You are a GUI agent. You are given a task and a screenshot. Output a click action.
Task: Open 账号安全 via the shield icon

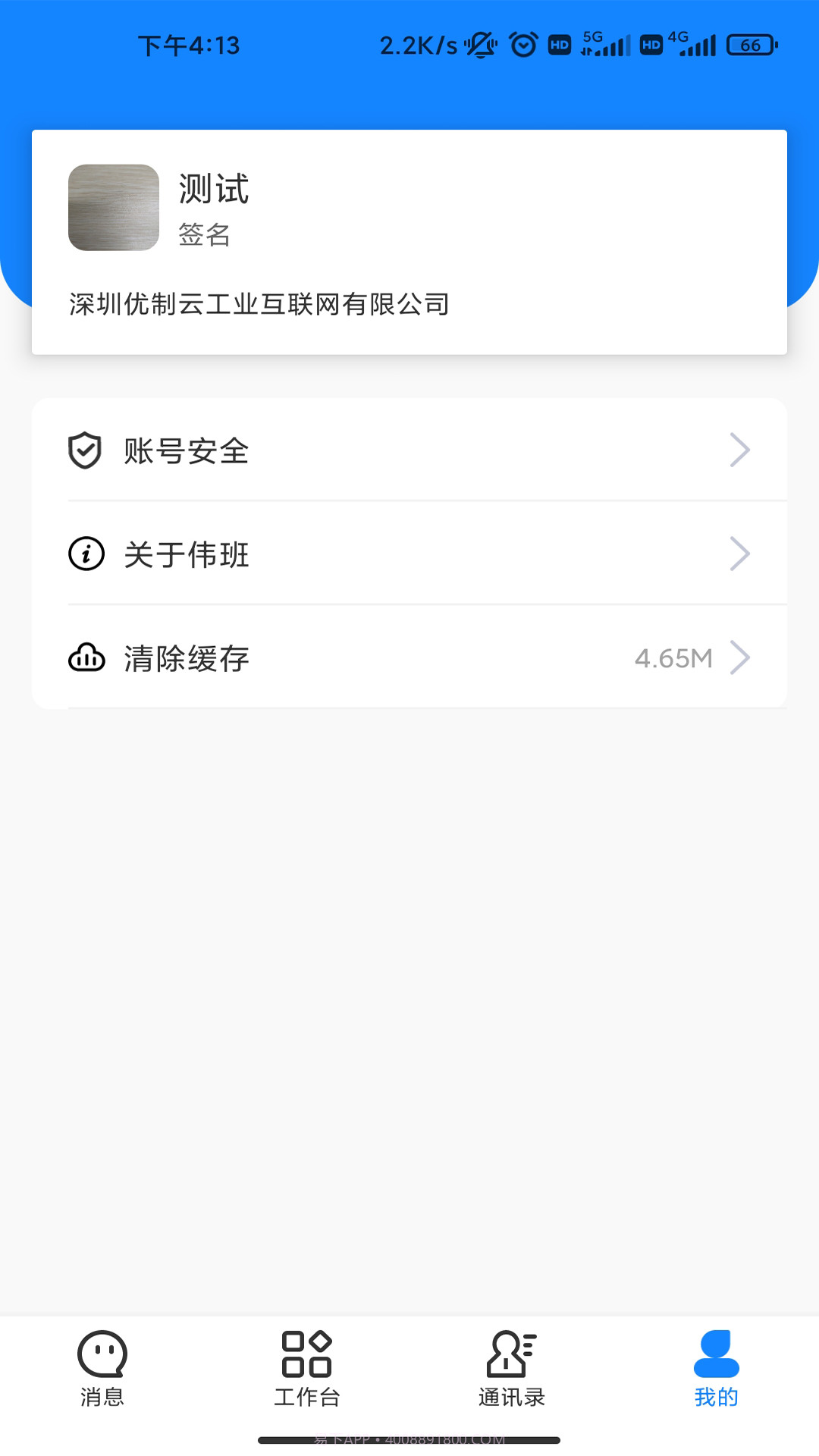click(85, 450)
